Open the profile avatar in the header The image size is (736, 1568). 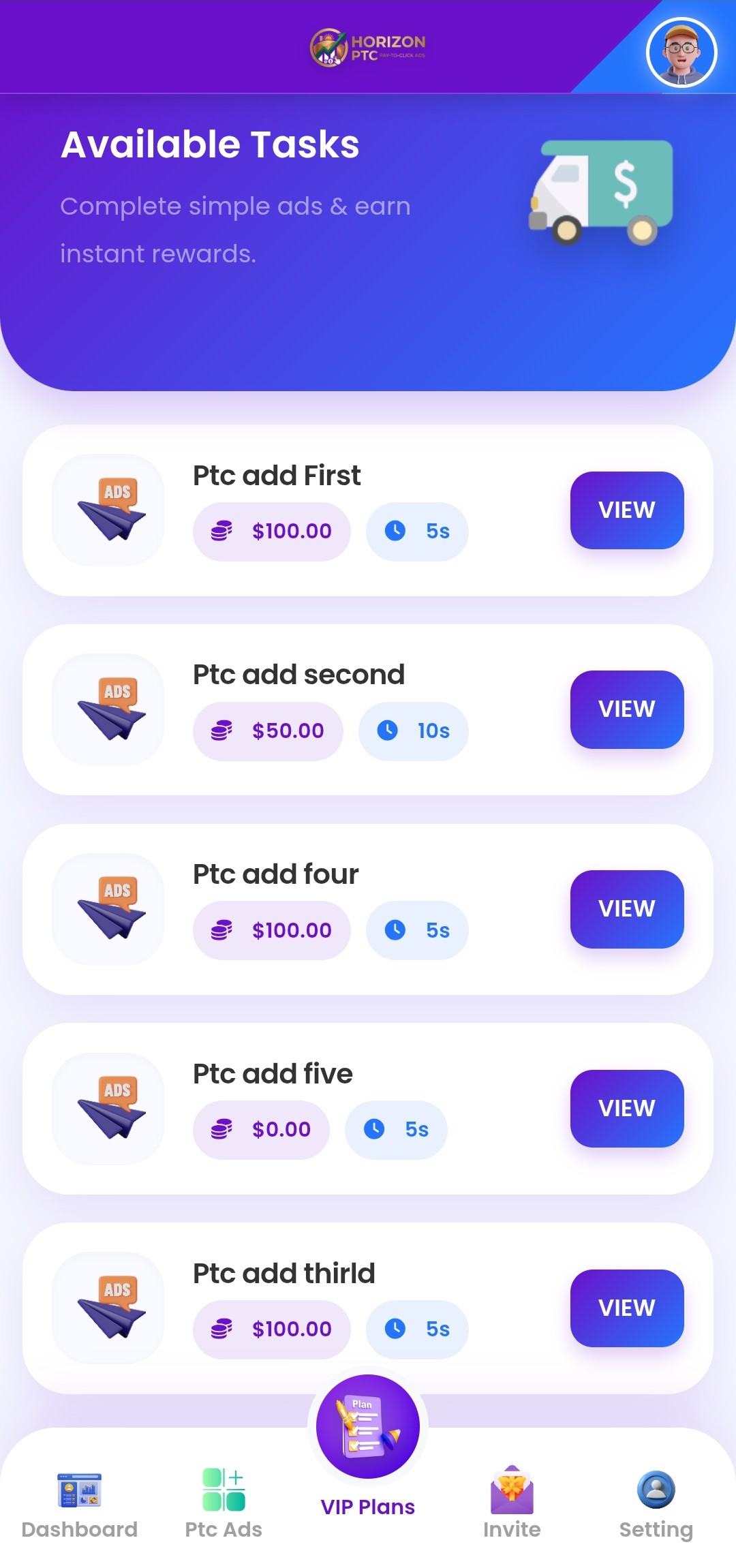pos(681,52)
